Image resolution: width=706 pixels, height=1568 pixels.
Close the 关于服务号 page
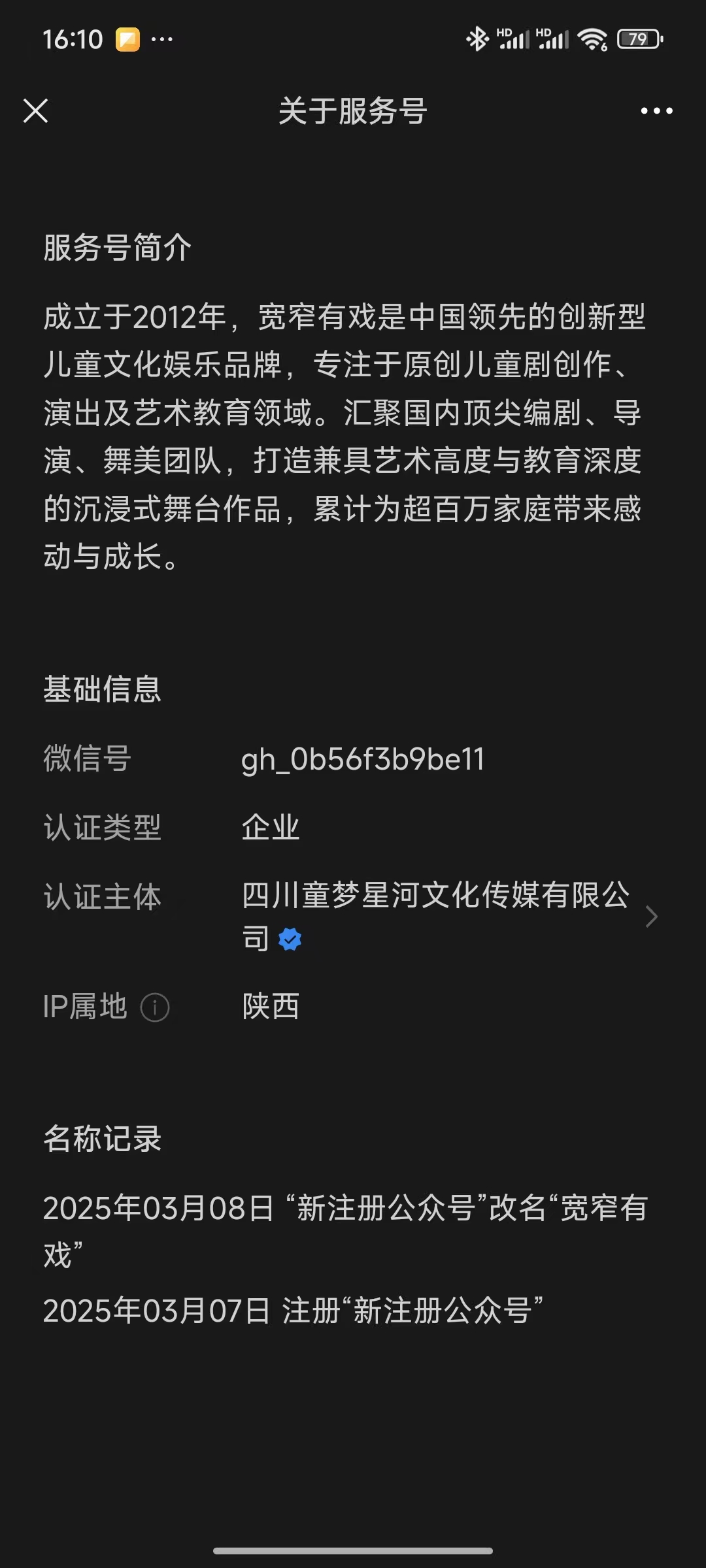(36, 111)
